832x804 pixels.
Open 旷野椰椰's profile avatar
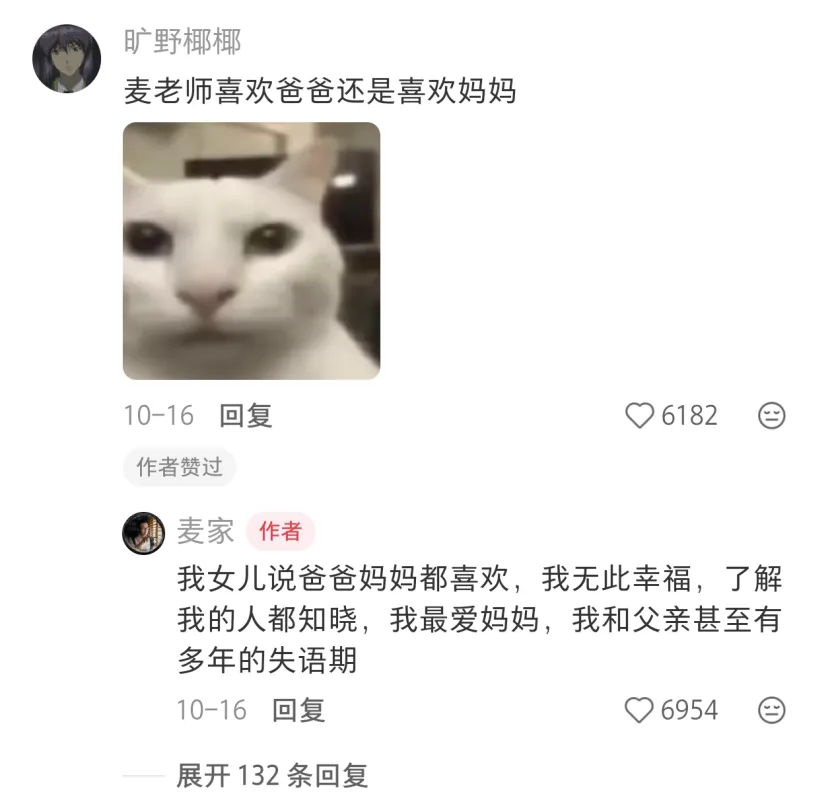(x=67, y=59)
